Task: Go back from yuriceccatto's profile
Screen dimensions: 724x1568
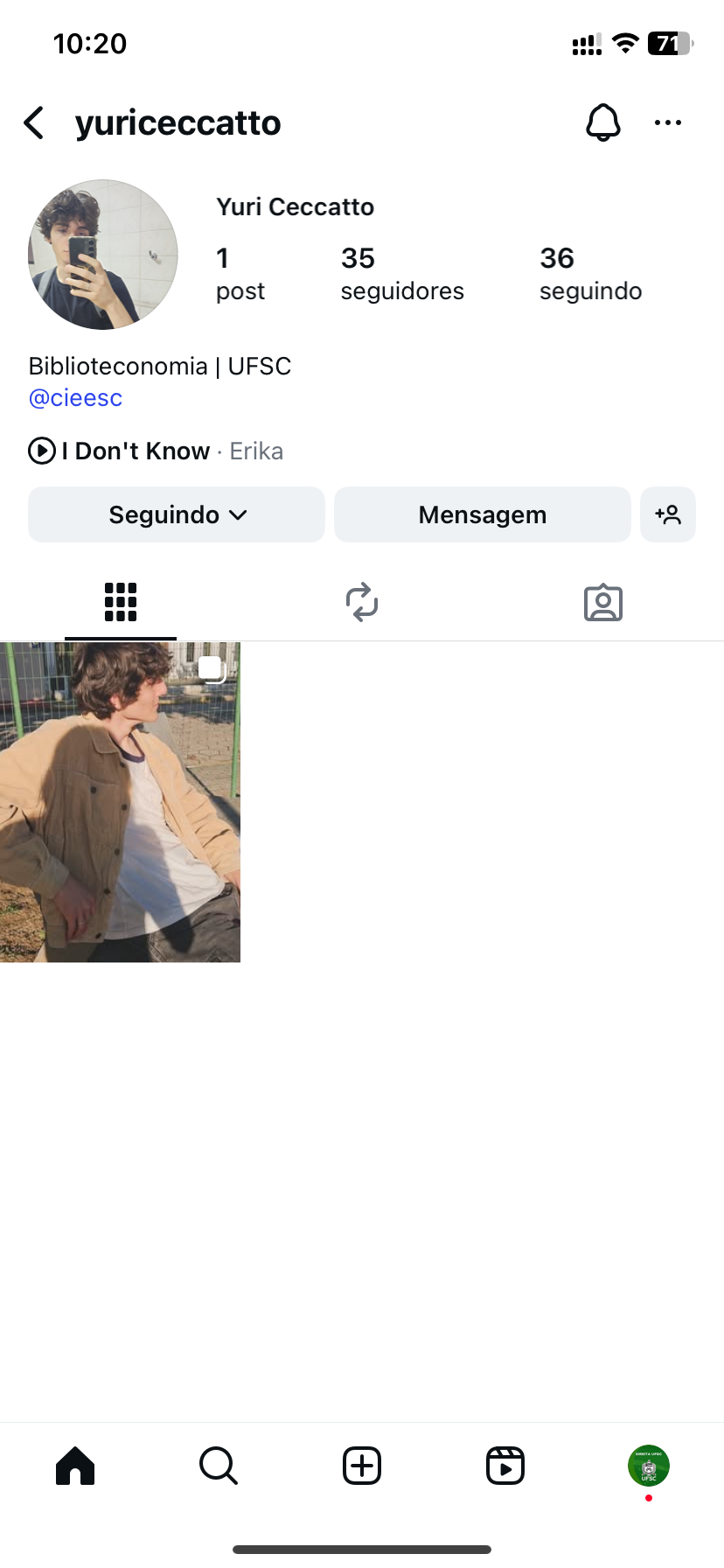Action: pyautogui.click(x=34, y=123)
